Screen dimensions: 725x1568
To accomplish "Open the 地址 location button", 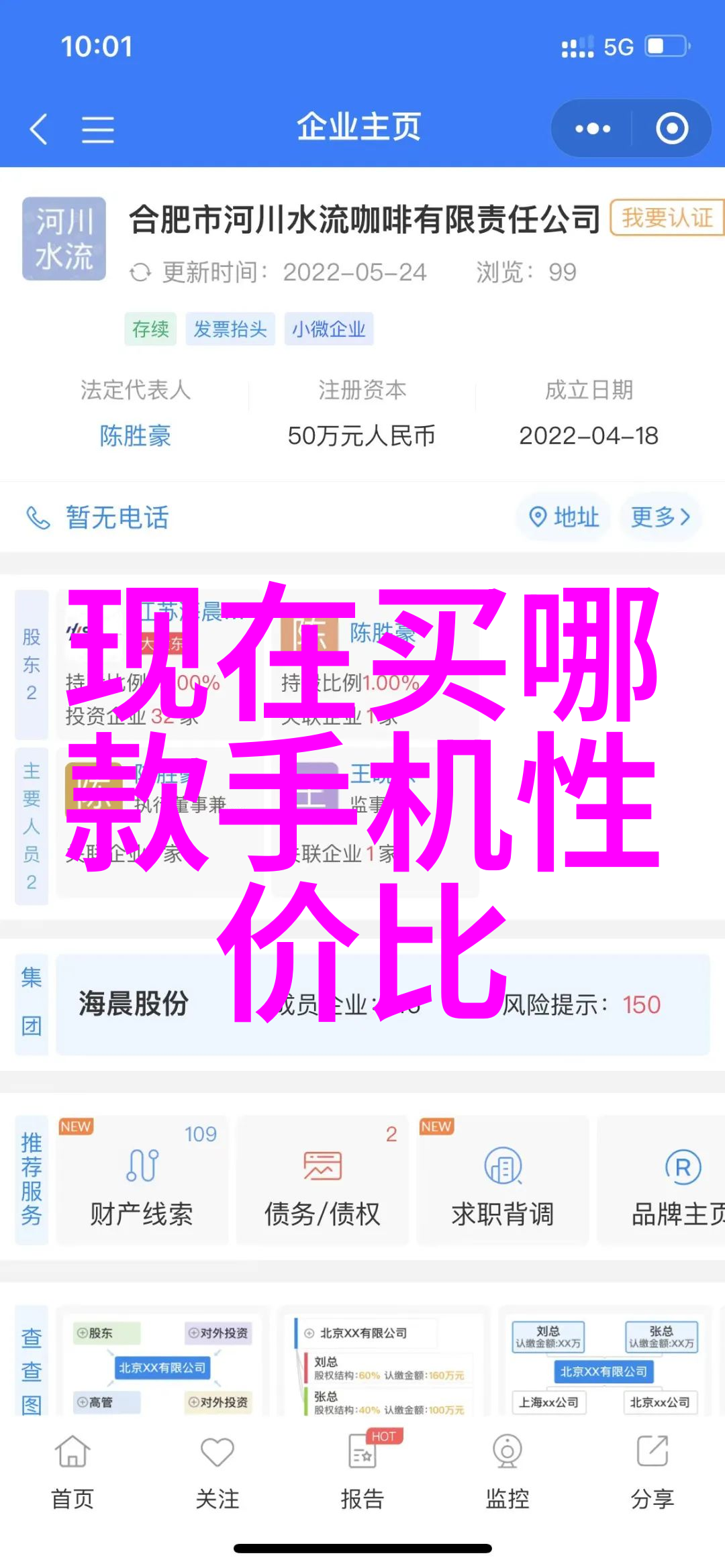I will point(564,517).
